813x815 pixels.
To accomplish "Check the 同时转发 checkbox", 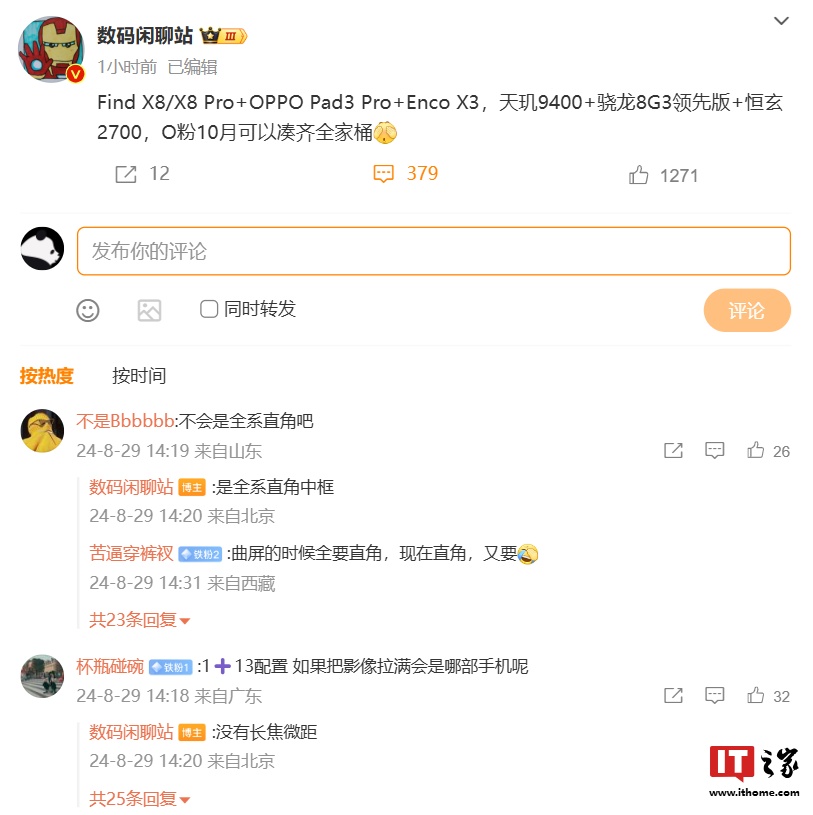I will pyautogui.click(x=209, y=309).
